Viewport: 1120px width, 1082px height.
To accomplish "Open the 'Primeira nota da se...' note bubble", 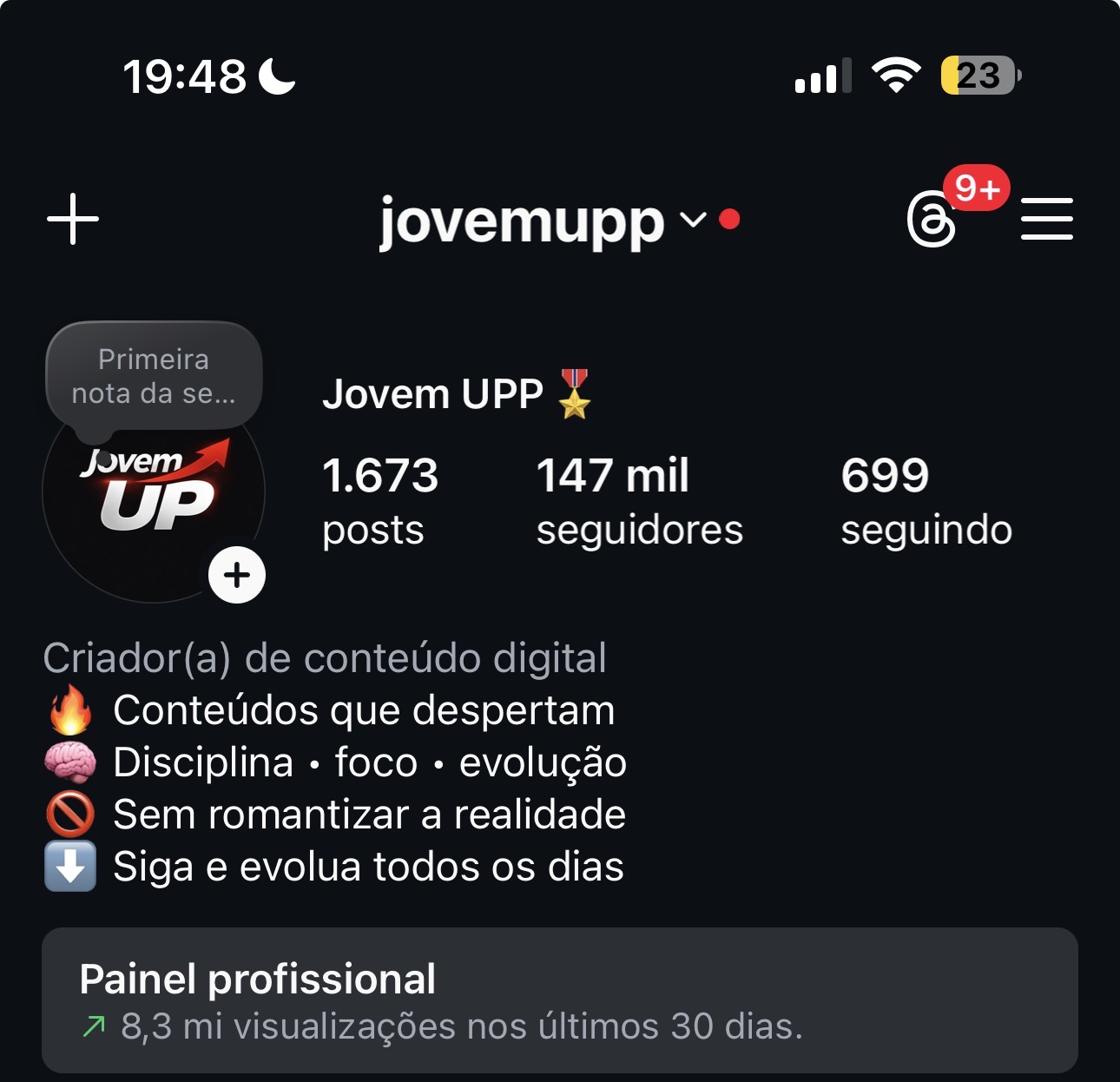I will pos(154,376).
